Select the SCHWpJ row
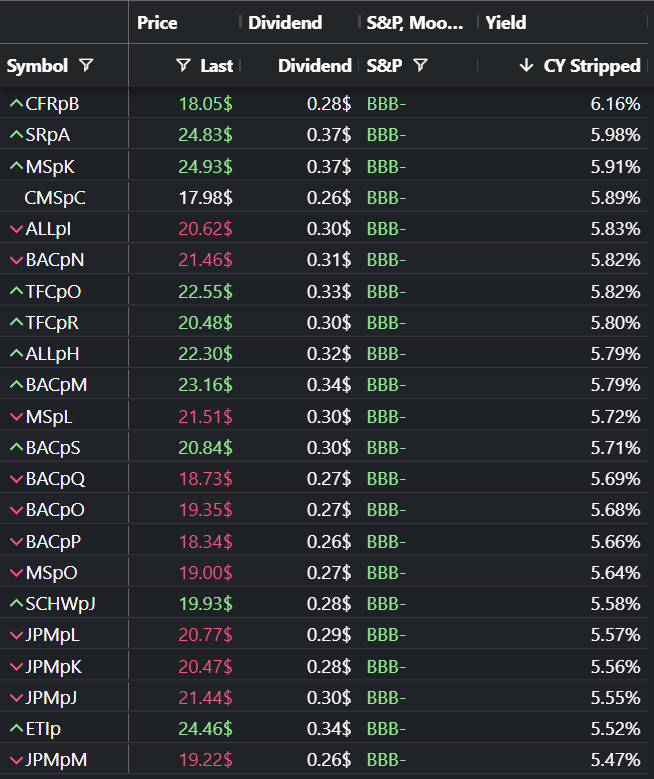Image resolution: width=654 pixels, height=779 pixels. click(60, 604)
